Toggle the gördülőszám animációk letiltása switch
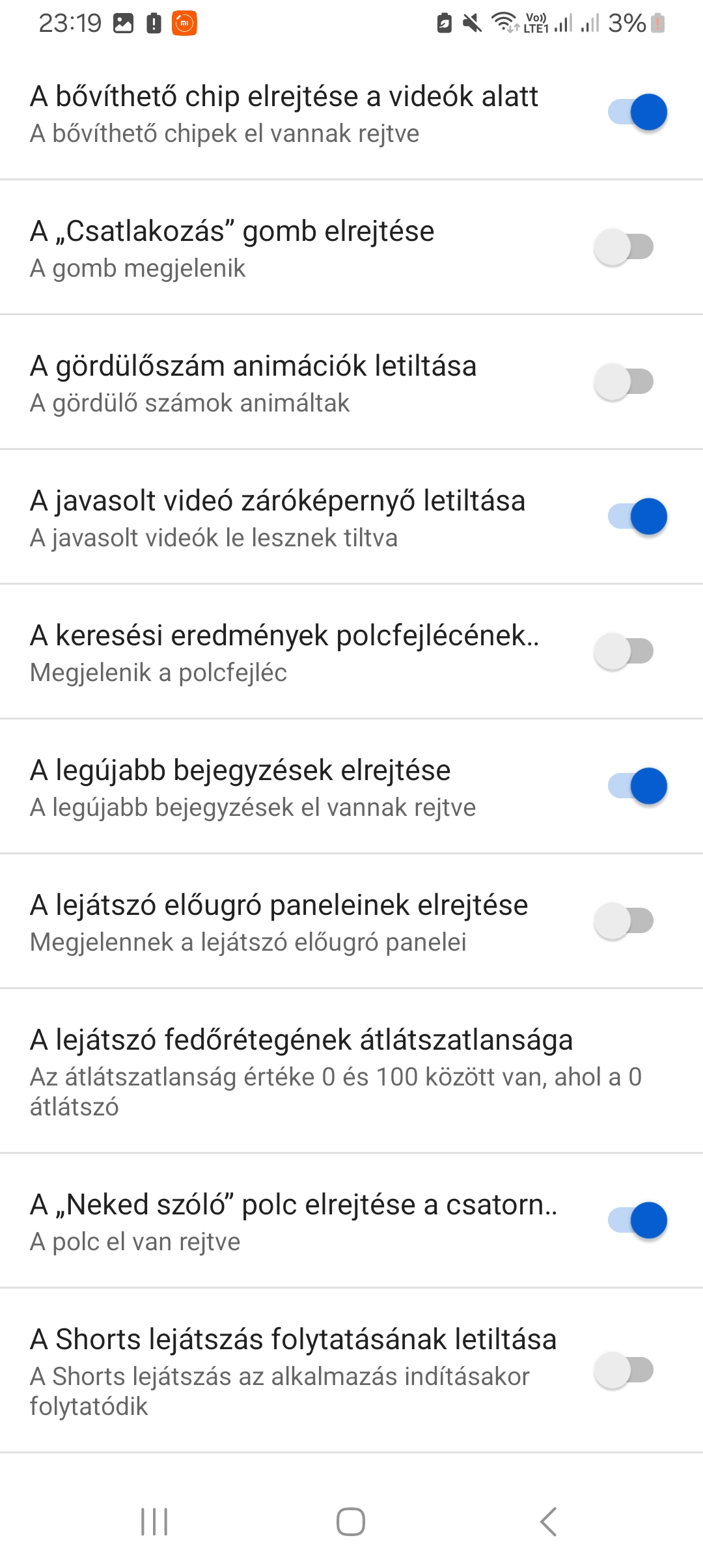 (624, 382)
